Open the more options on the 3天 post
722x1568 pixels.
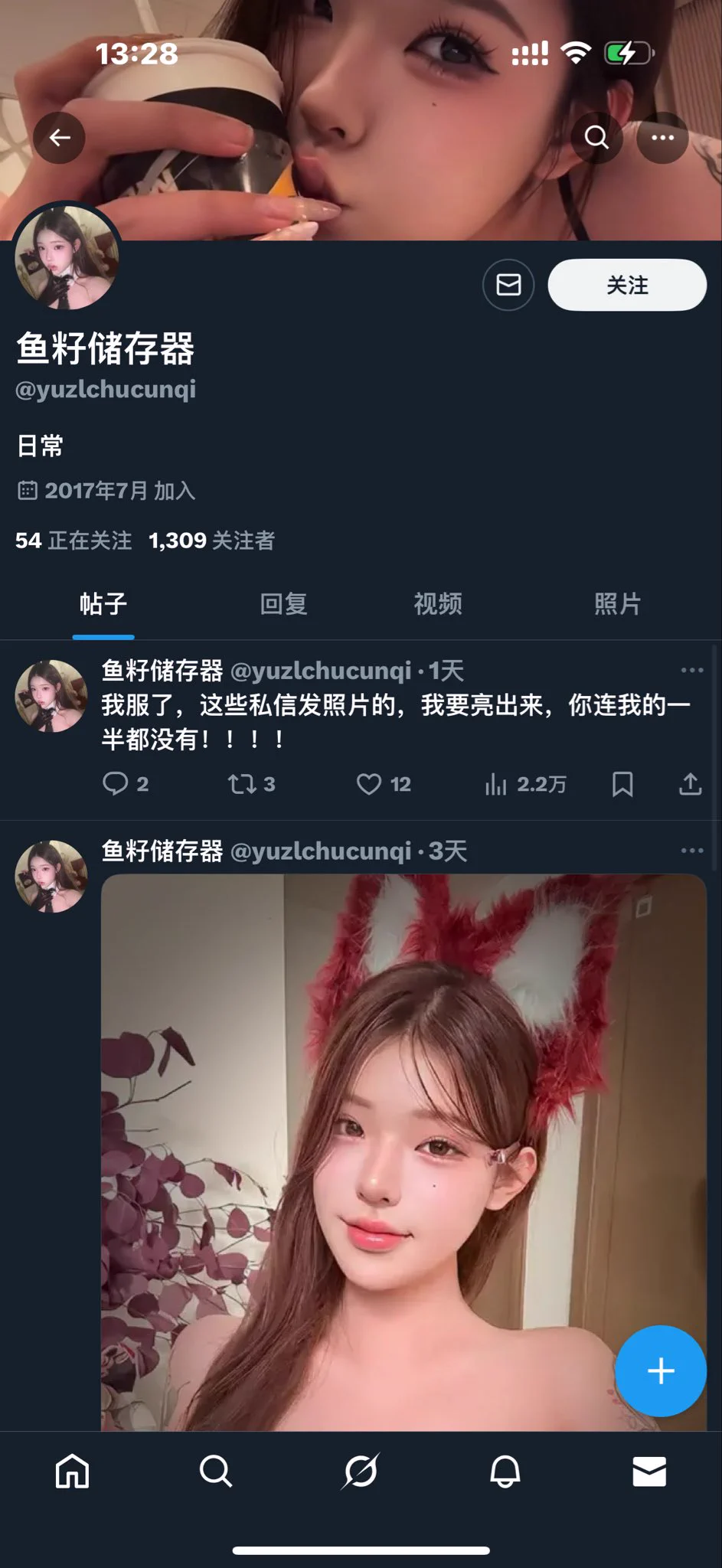pyautogui.click(x=691, y=851)
